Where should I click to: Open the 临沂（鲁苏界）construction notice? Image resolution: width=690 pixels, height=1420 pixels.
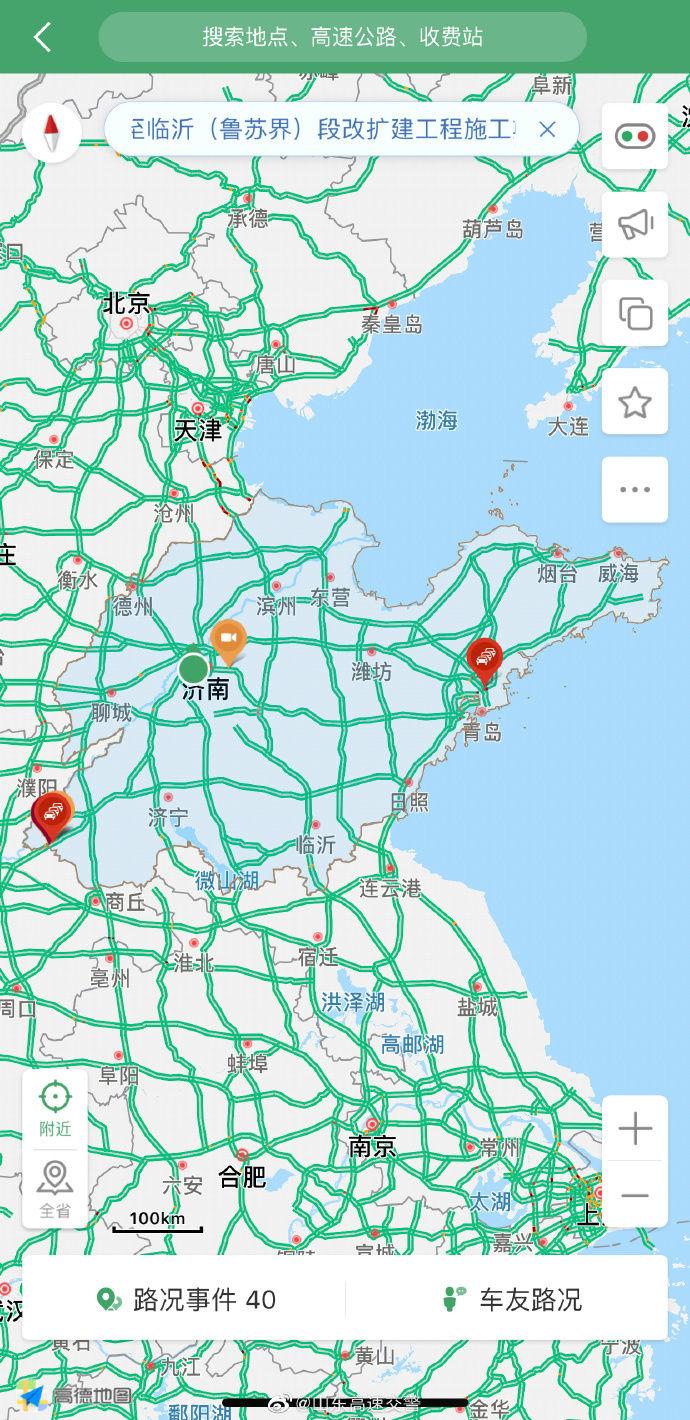coord(323,129)
